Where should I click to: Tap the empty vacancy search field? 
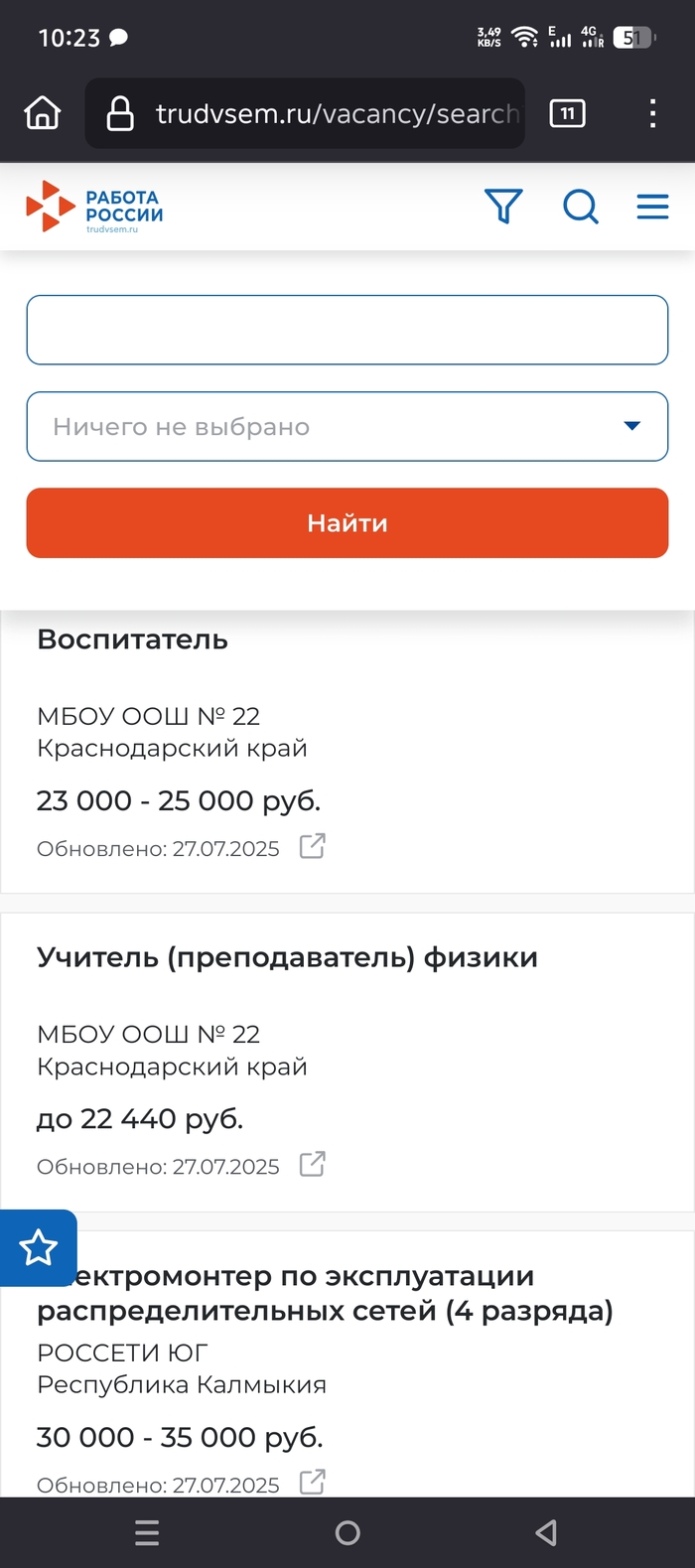[347, 330]
